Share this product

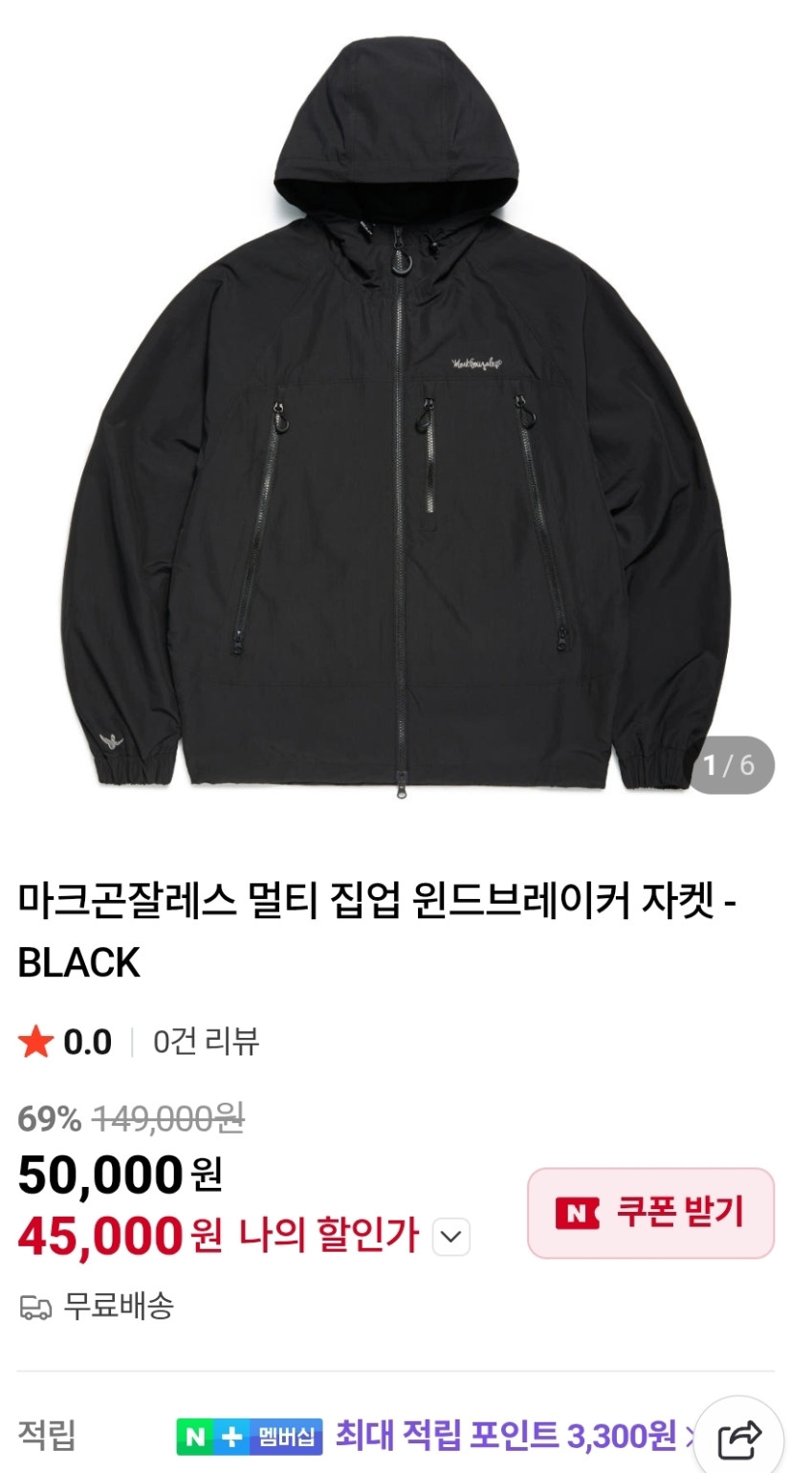738,1438
